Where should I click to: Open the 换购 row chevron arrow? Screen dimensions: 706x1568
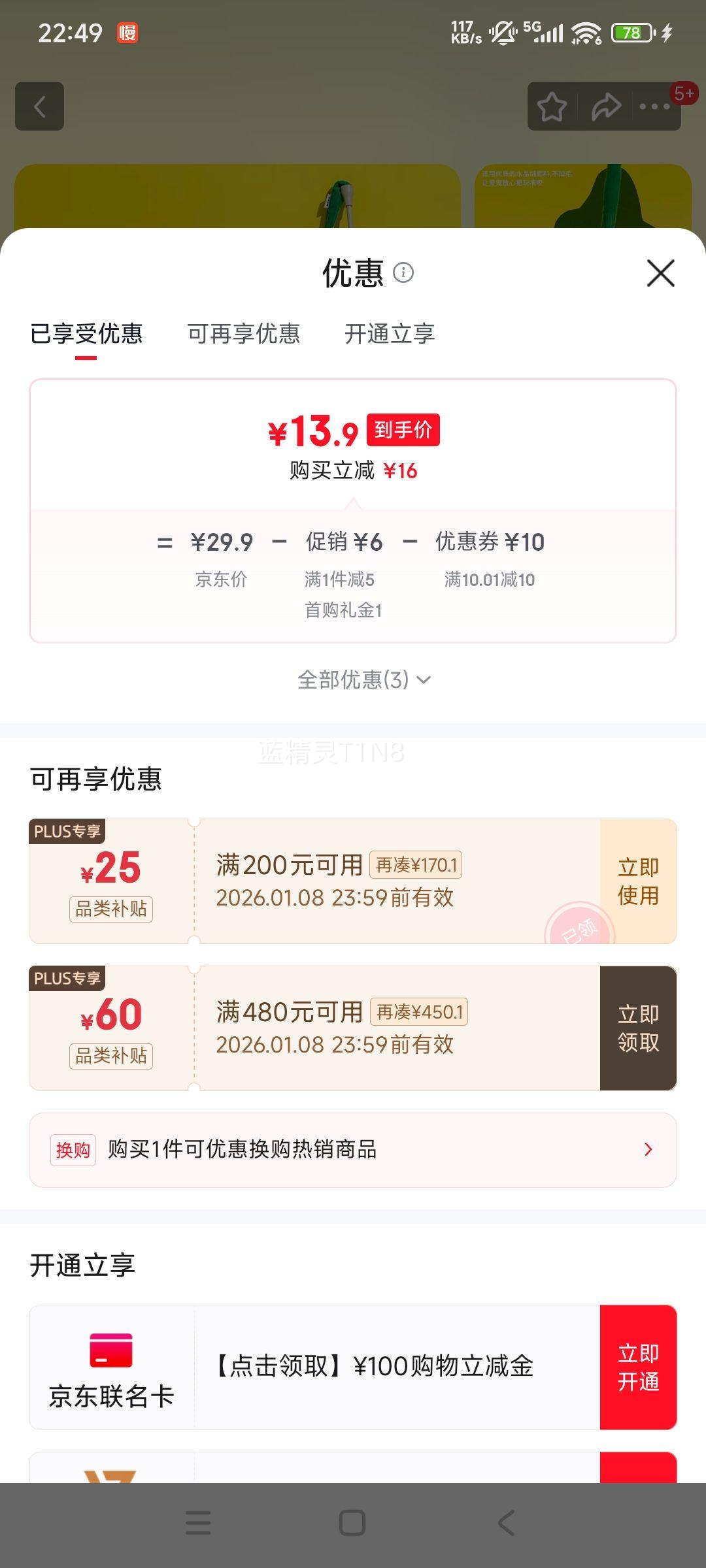pos(647,1151)
